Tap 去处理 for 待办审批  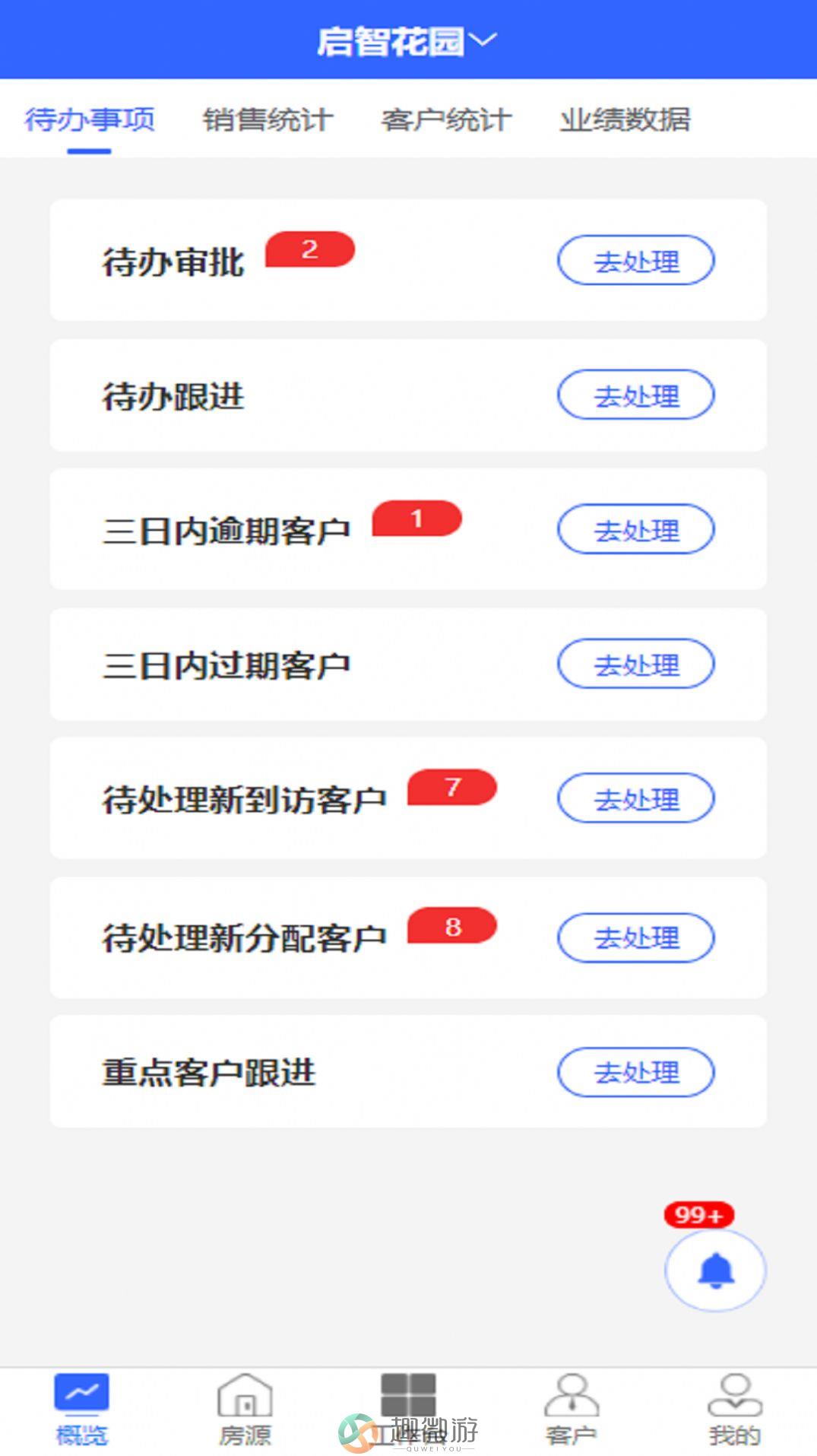click(636, 261)
